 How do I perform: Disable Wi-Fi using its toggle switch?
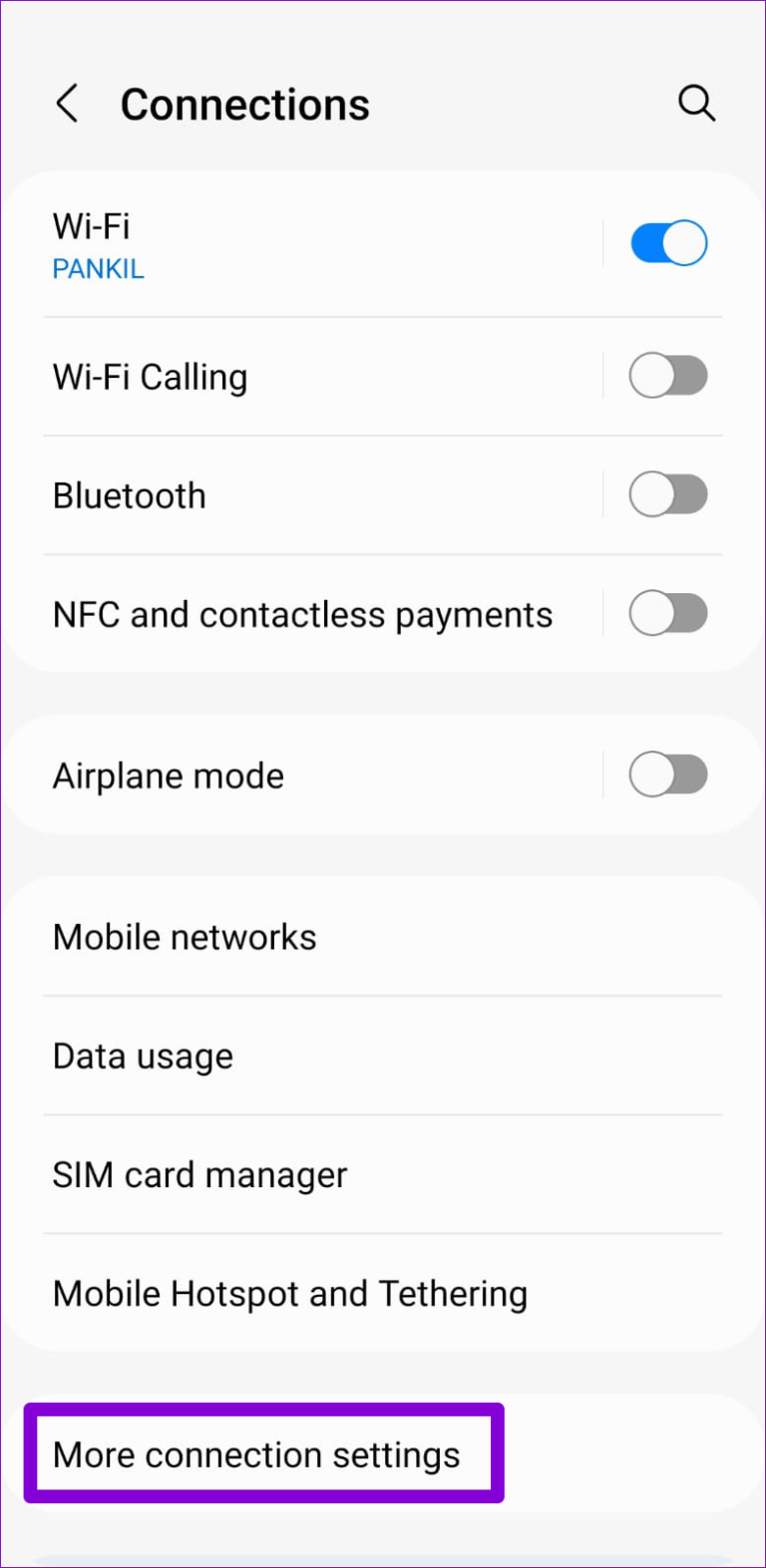click(x=667, y=242)
